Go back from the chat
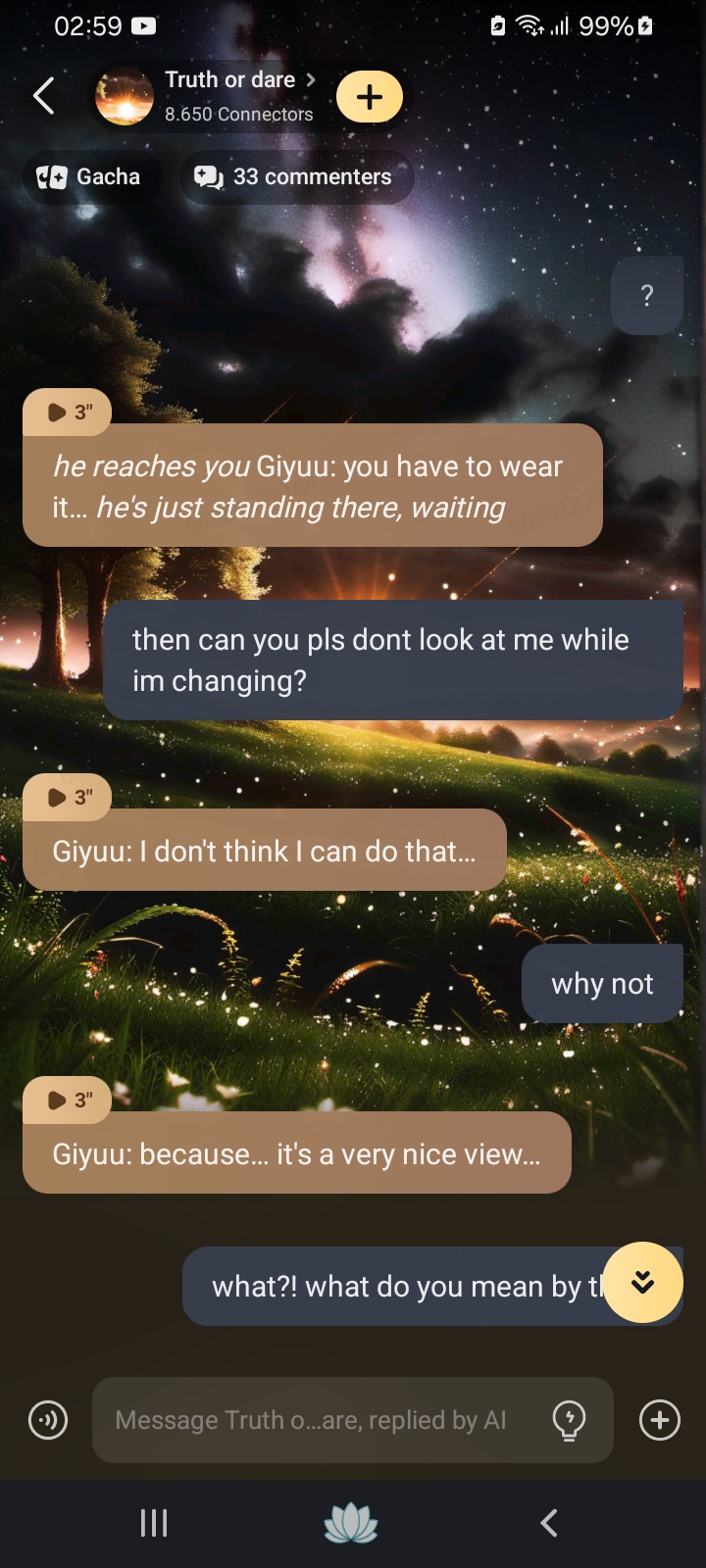 point(44,96)
